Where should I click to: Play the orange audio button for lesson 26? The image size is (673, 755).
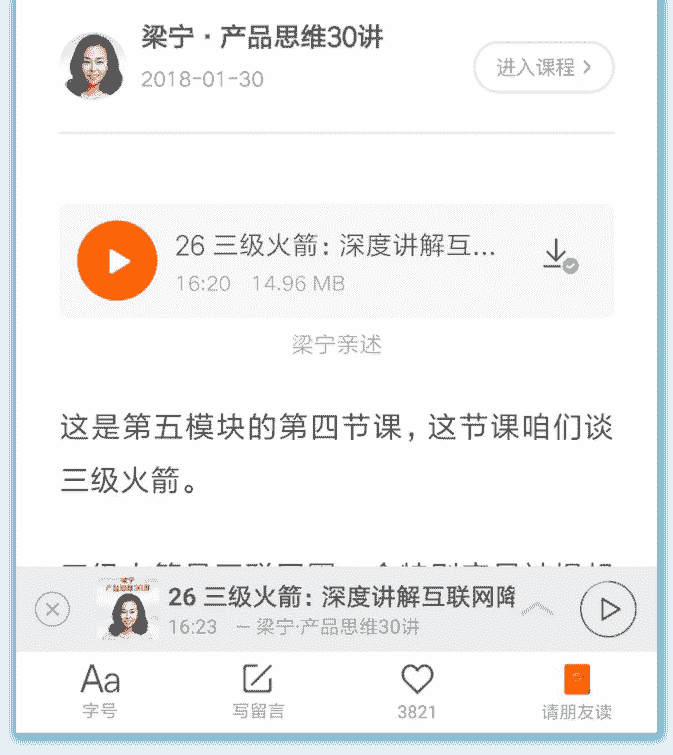[118, 261]
